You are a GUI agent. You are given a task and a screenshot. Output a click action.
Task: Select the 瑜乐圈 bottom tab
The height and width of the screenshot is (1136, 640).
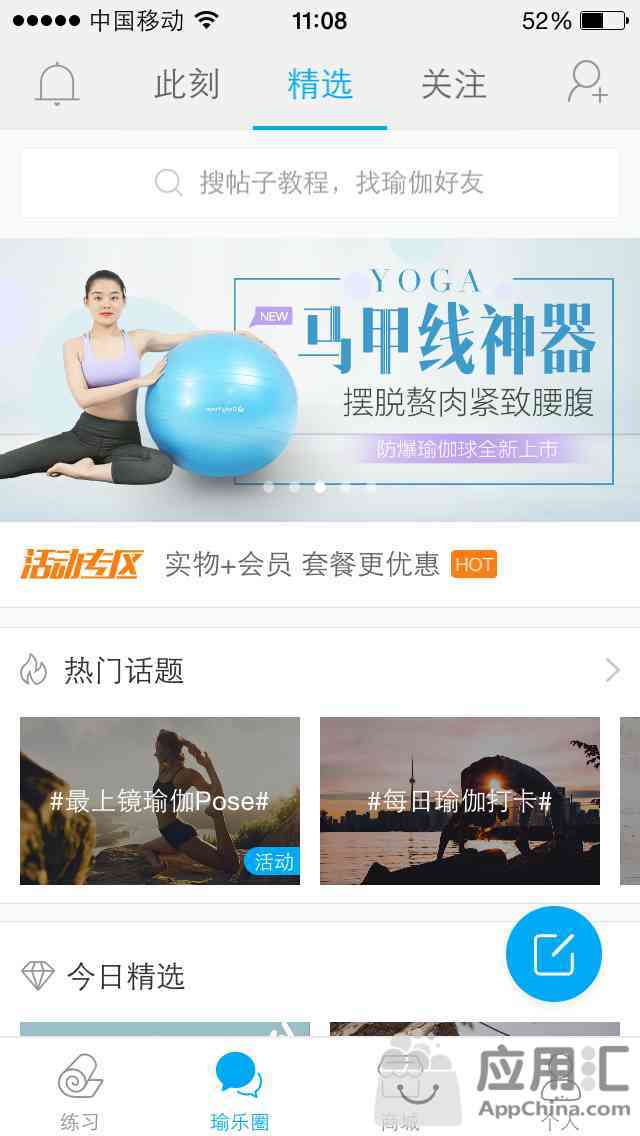pos(240,1090)
